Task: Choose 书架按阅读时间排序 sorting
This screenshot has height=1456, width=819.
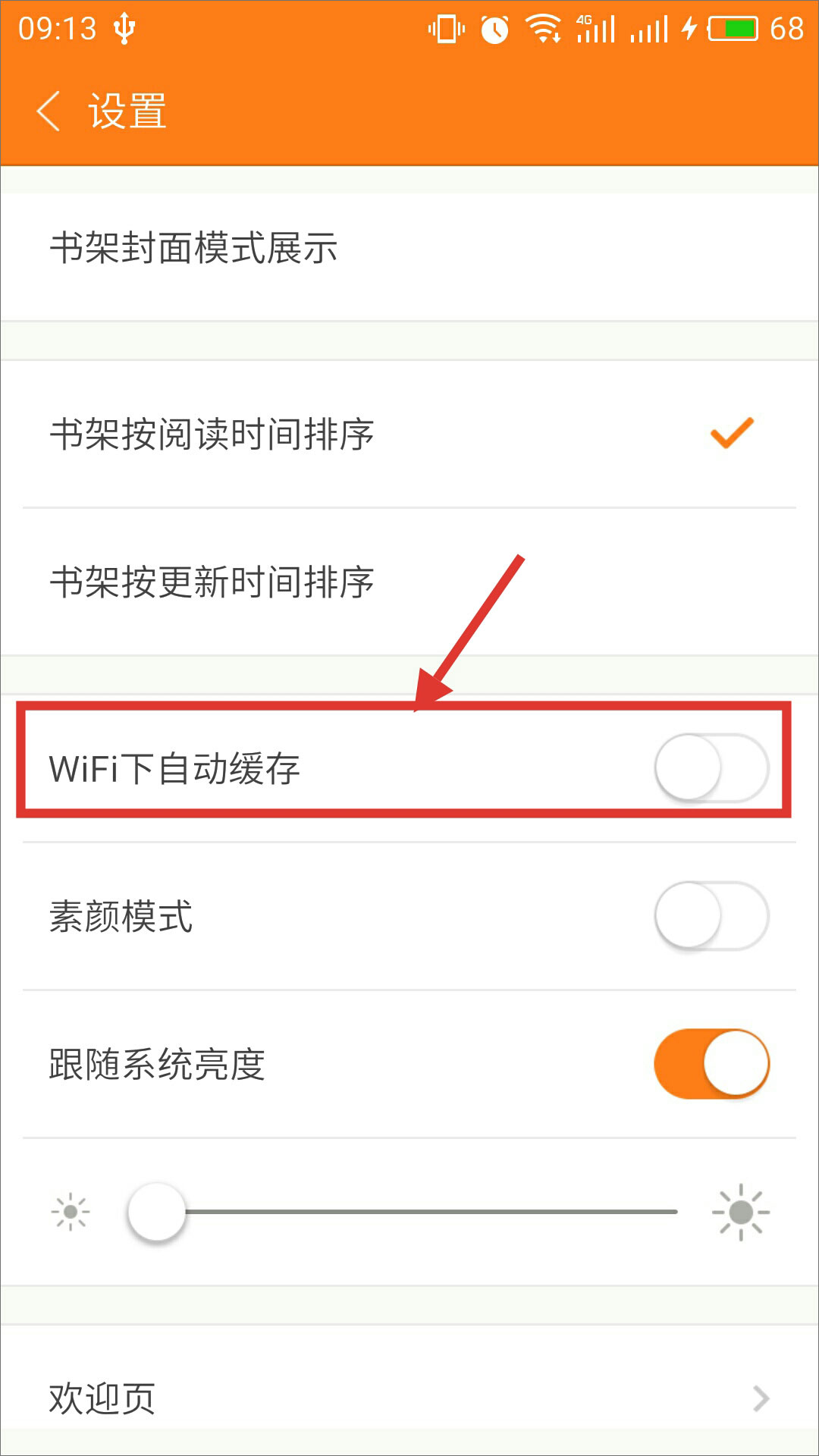Action: [x=409, y=434]
